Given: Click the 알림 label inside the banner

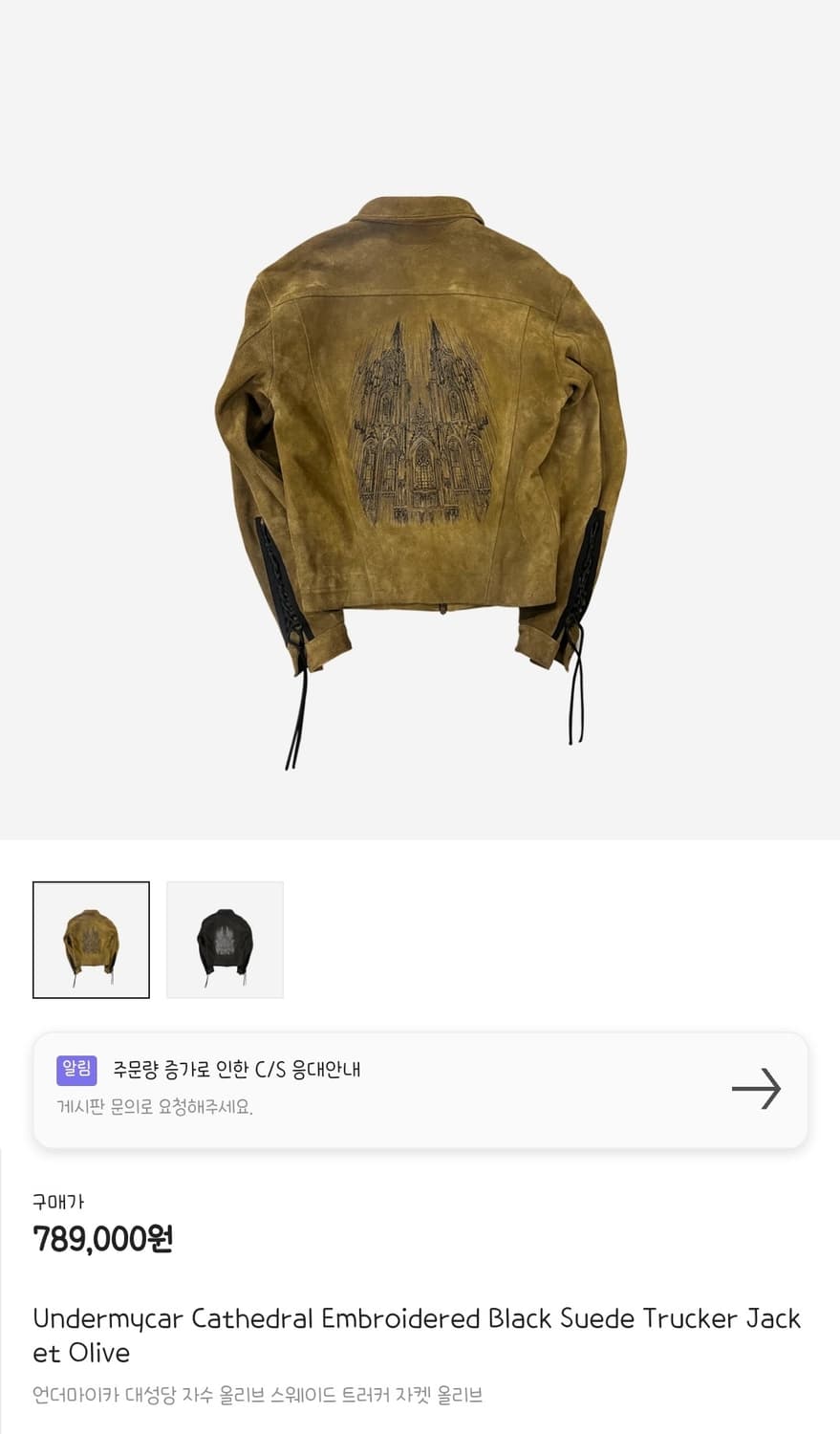Looking at the screenshot, I should tap(75, 1070).
